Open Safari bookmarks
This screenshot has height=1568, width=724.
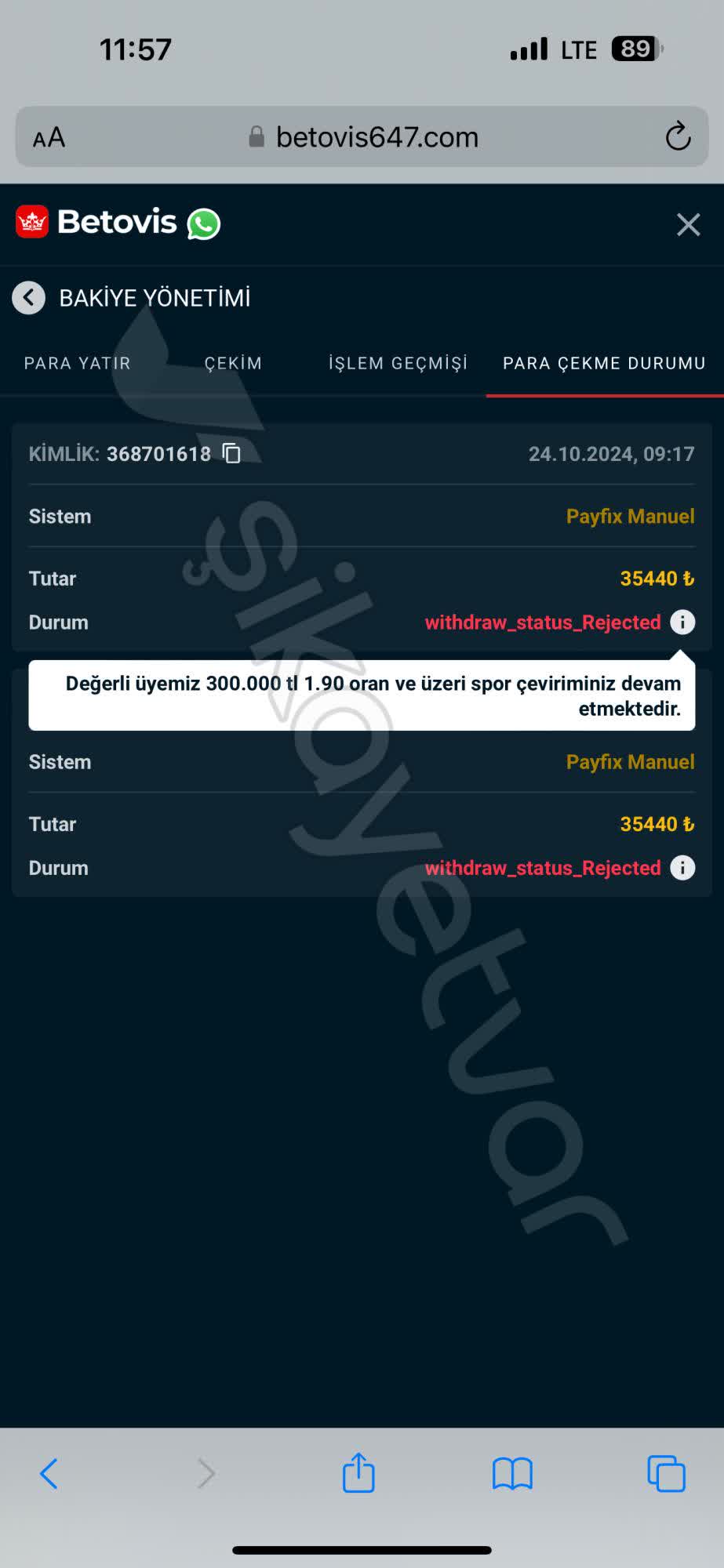tap(512, 1474)
